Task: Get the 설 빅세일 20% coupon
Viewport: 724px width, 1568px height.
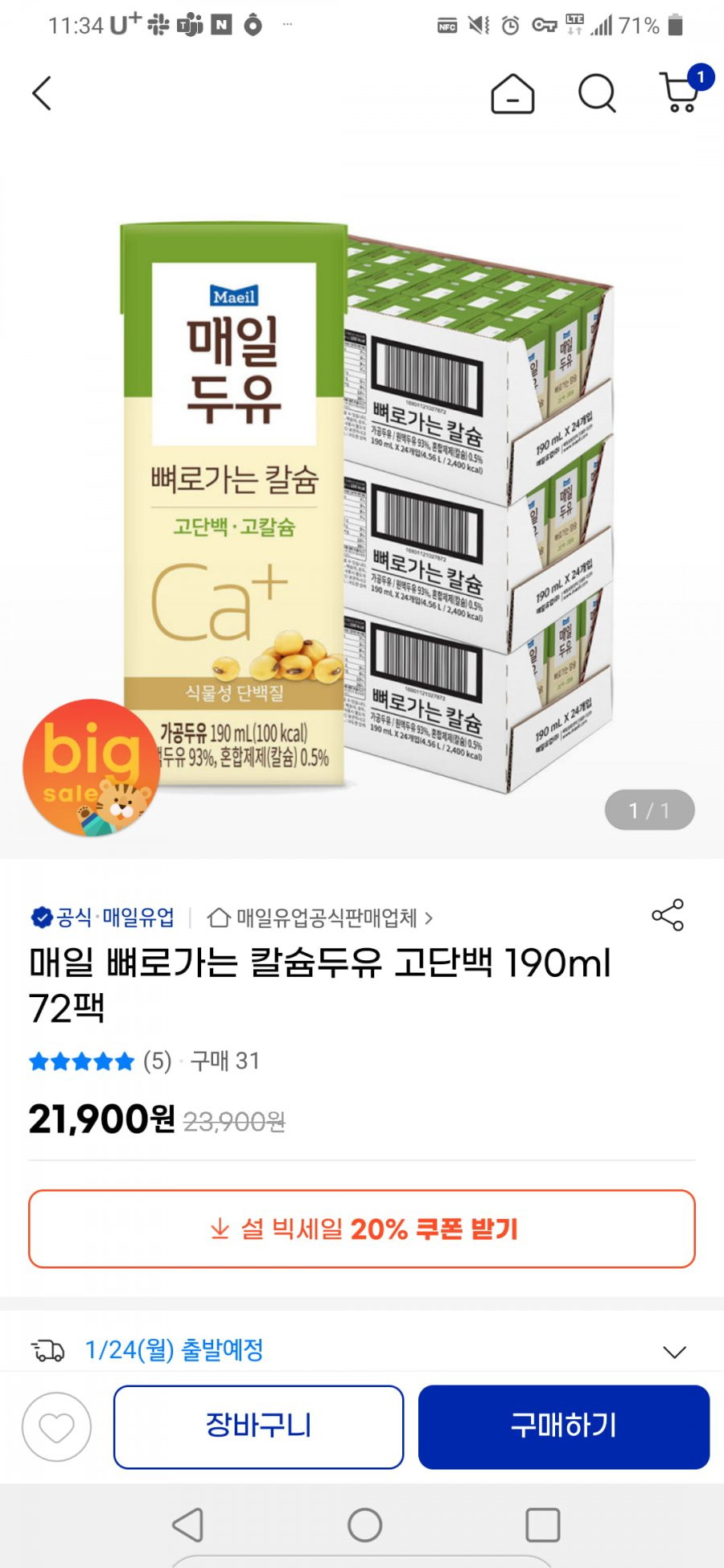Action: click(362, 1229)
